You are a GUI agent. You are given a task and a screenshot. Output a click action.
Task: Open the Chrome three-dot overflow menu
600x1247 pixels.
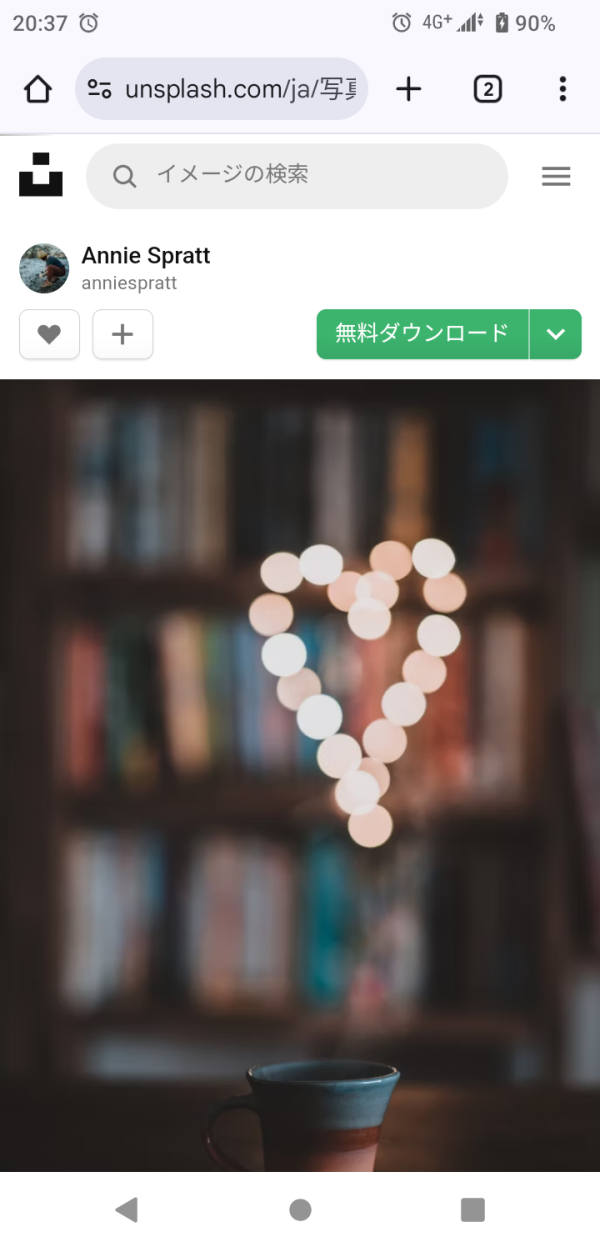563,89
